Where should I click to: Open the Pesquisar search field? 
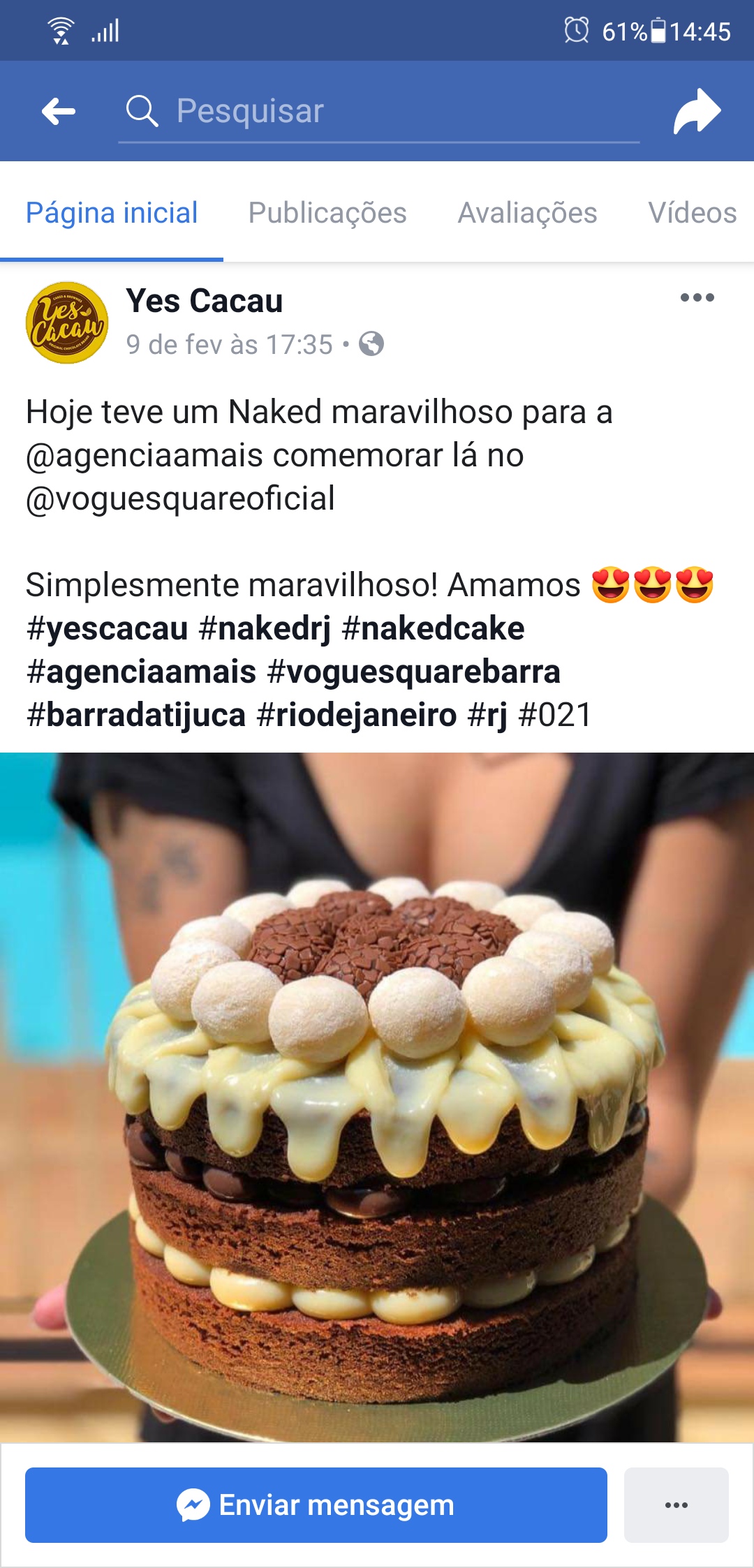pyautogui.click(x=377, y=112)
